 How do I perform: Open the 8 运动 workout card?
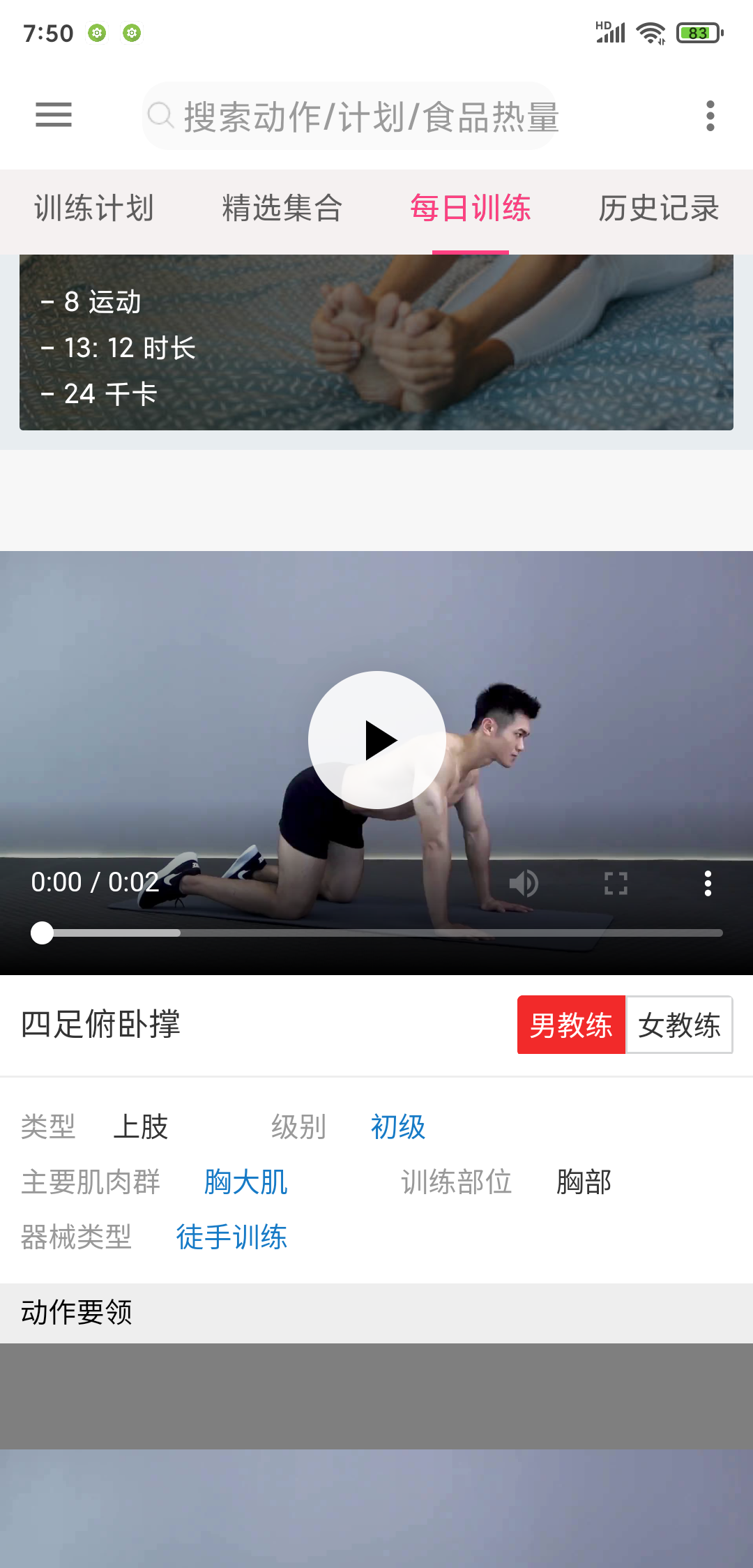(376, 342)
